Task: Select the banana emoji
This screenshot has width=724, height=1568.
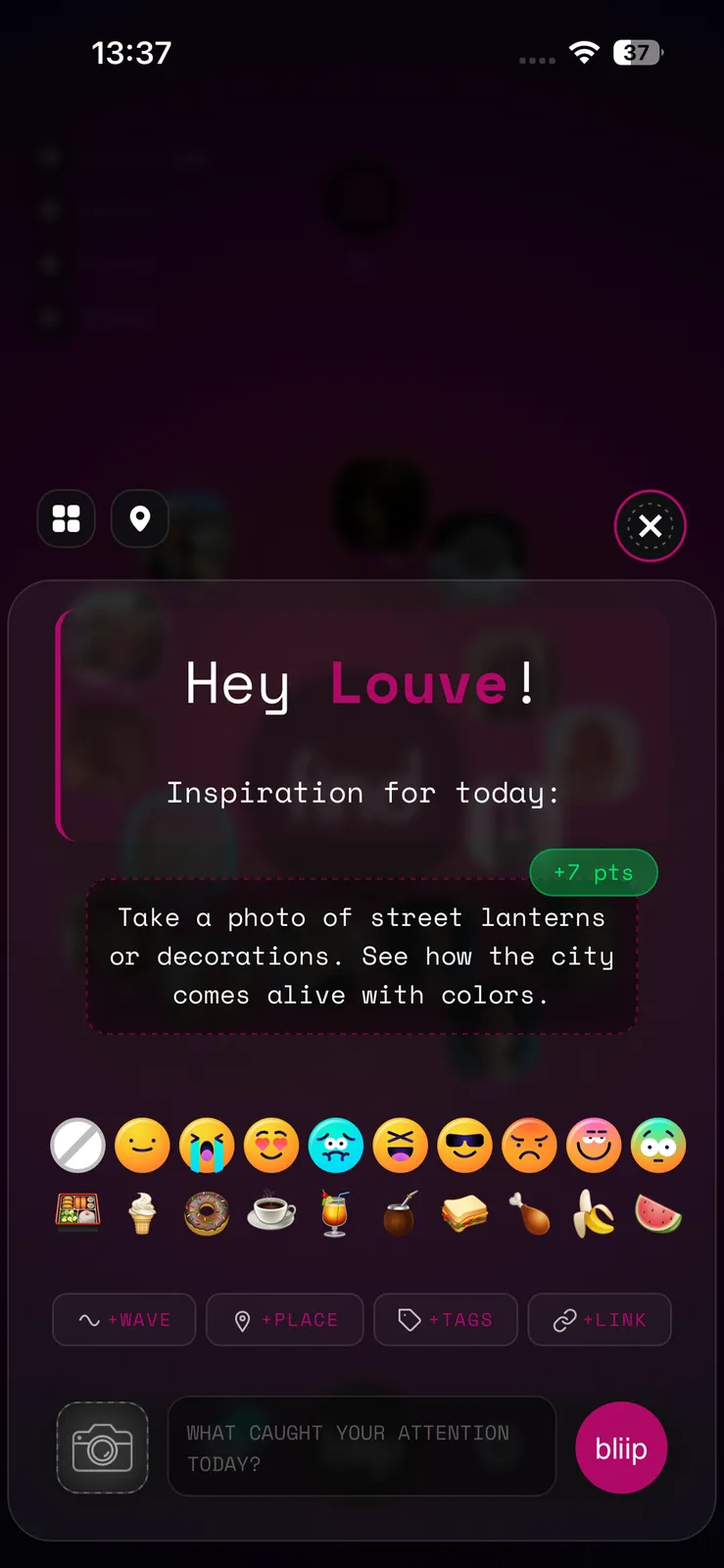Action: pyautogui.click(x=594, y=1213)
